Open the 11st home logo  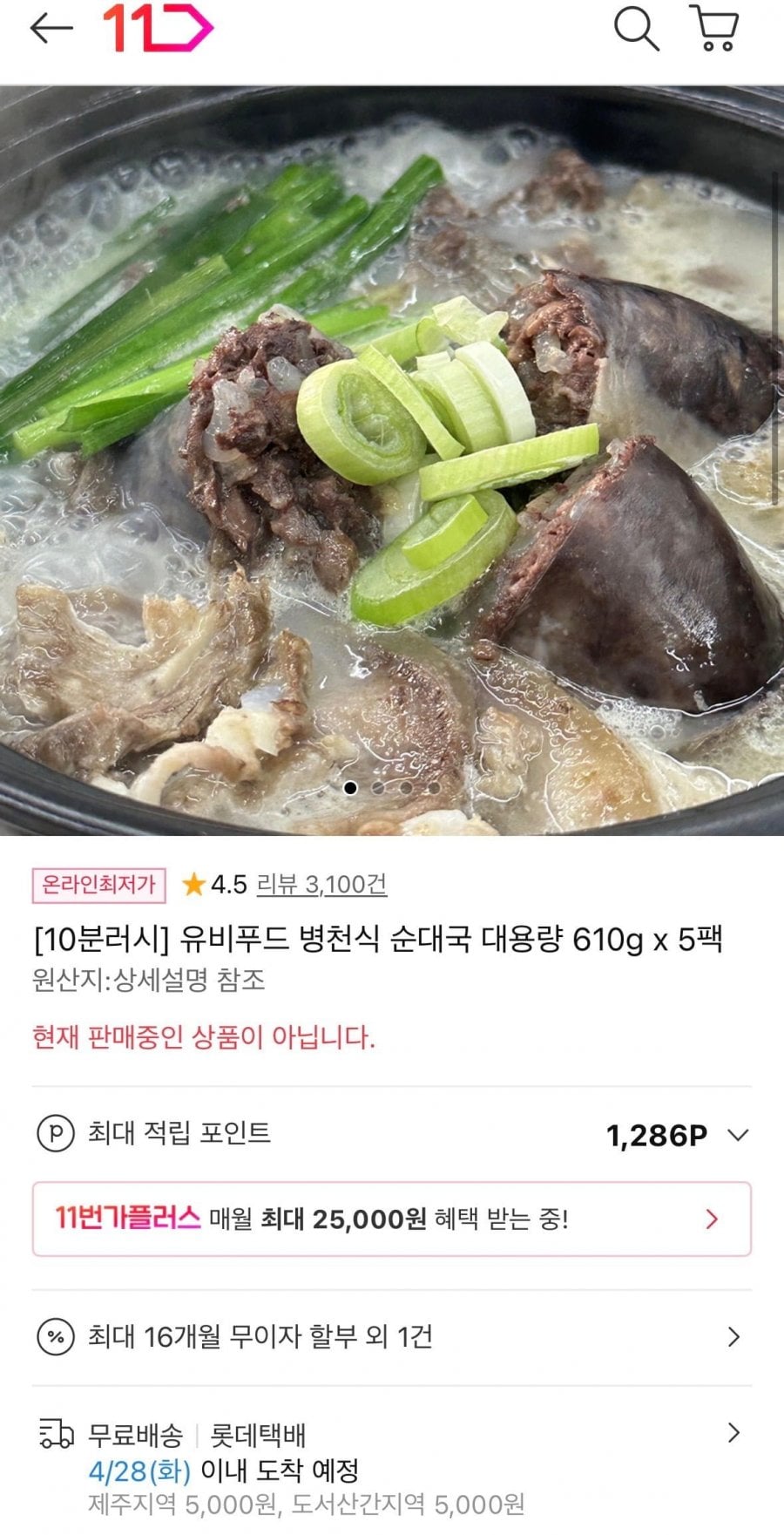coord(158,29)
